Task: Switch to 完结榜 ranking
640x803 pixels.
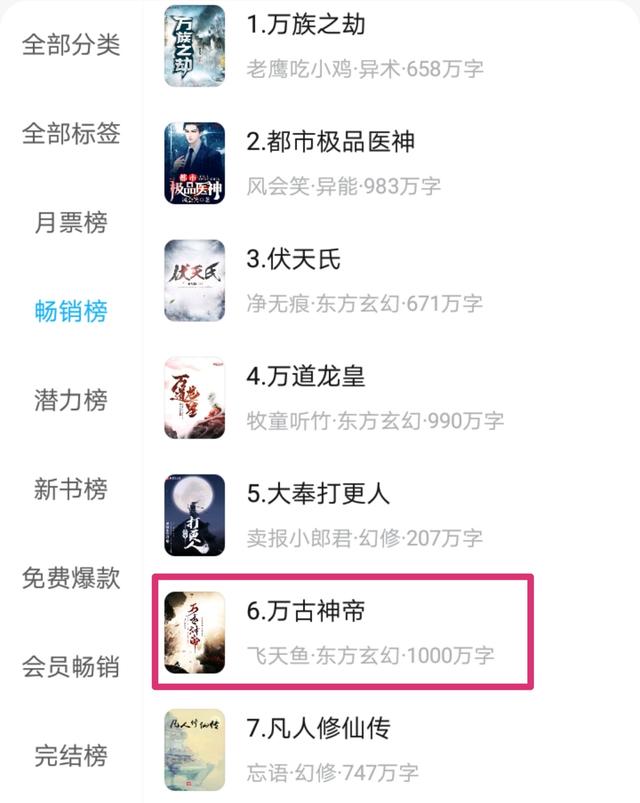Action: click(x=71, y=755)
